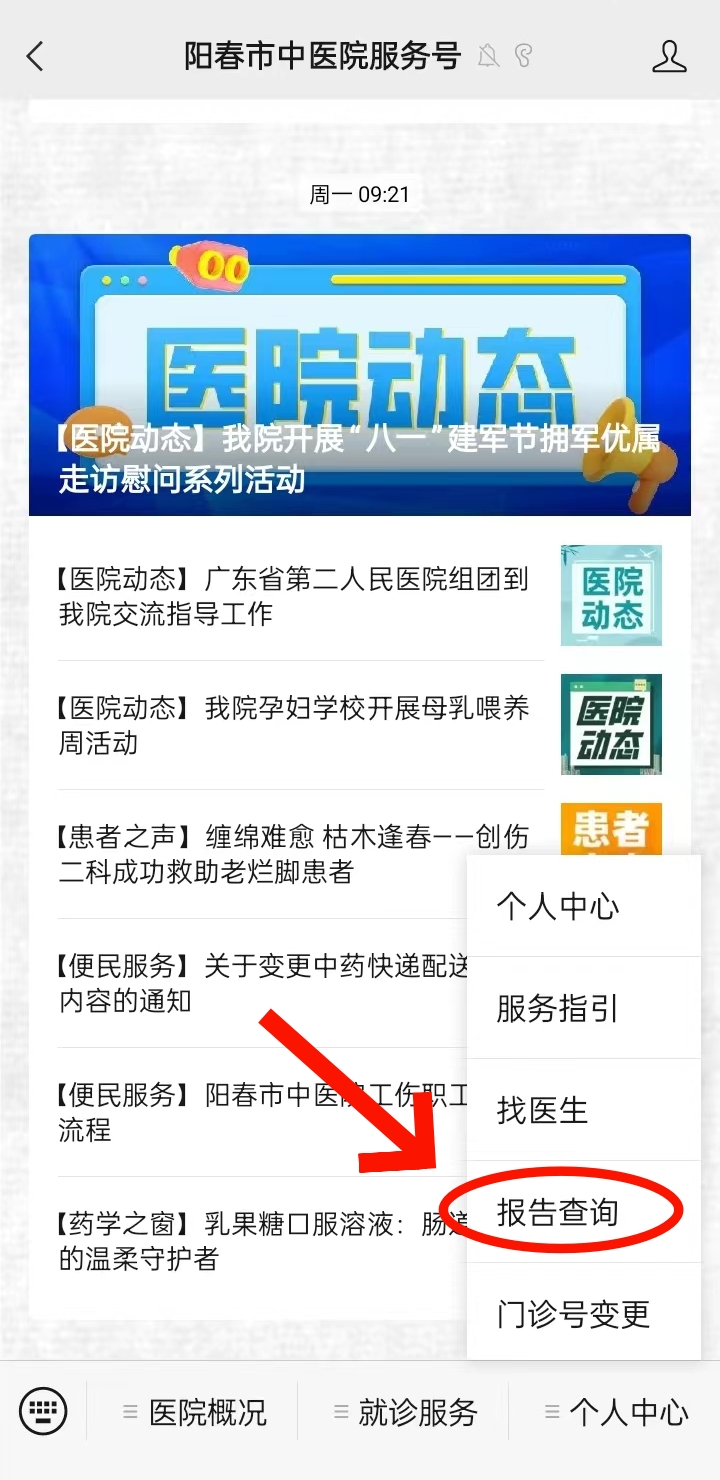Screen dimensions: 720x1480
Task: Open 报告查询 to check reports
Action: point(583,1213)
